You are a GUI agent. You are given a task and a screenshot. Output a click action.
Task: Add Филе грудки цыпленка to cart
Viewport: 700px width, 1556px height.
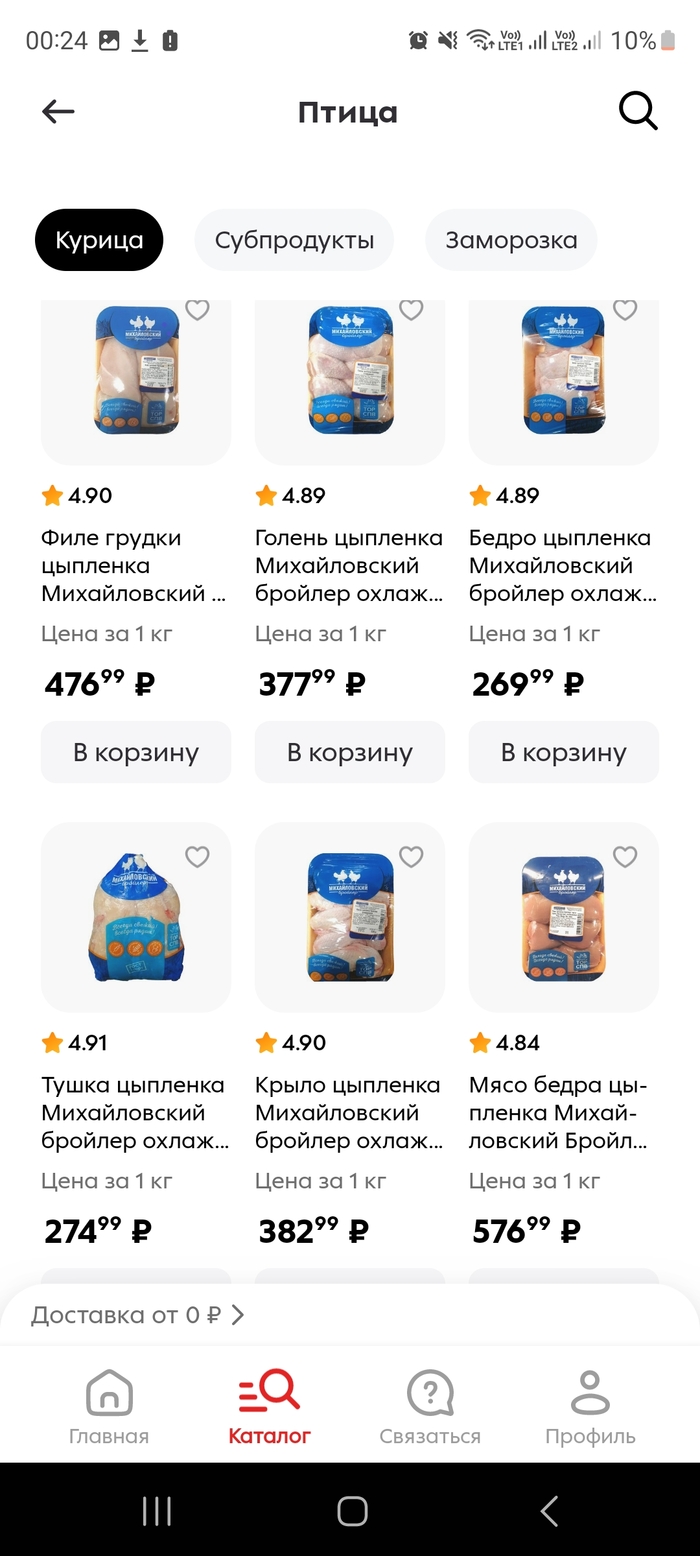click(136, 752)
